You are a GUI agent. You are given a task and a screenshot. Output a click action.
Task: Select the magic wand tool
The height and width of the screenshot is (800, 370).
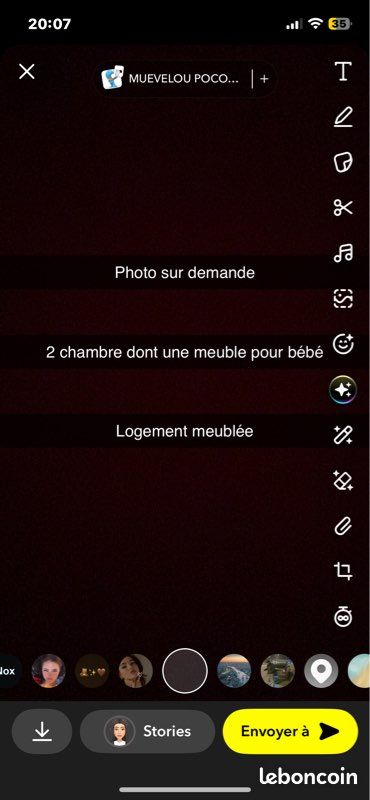[x=343, y=436]
